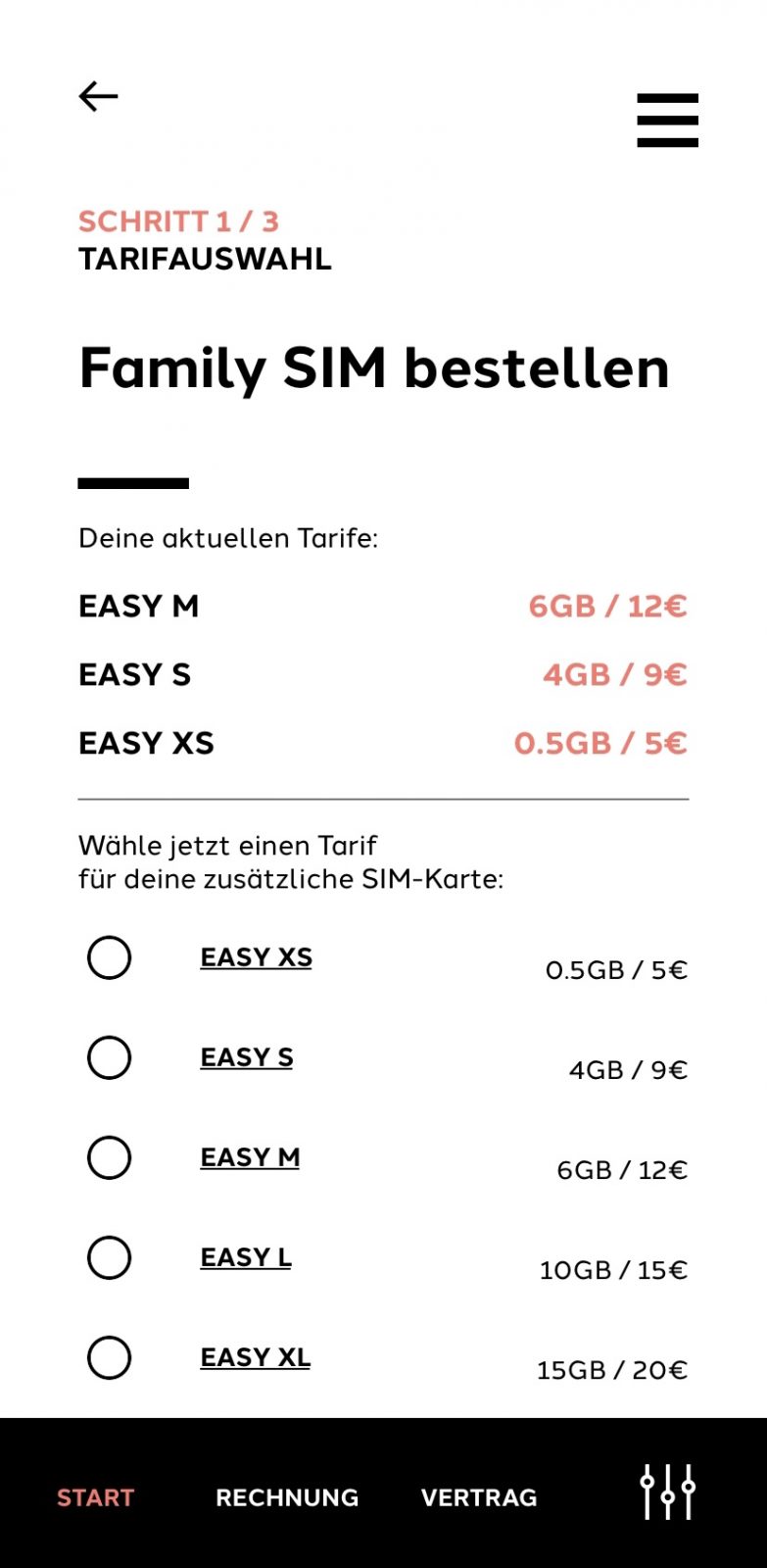767x1568 pixels.
Task: Open the EASY XS tariff link
Action: [256, 957]
